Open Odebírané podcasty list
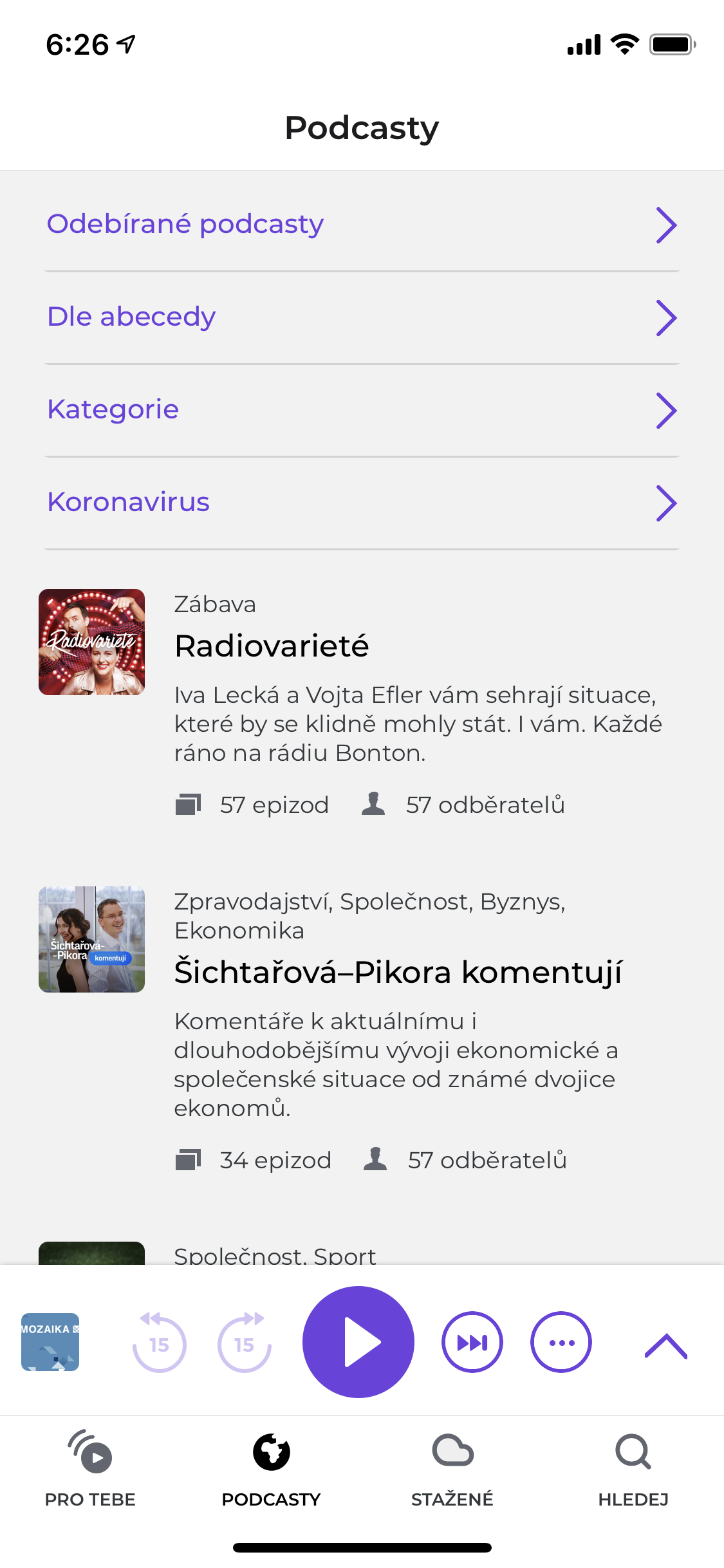Screen dimensions: 724x1568 pos(362,225)
